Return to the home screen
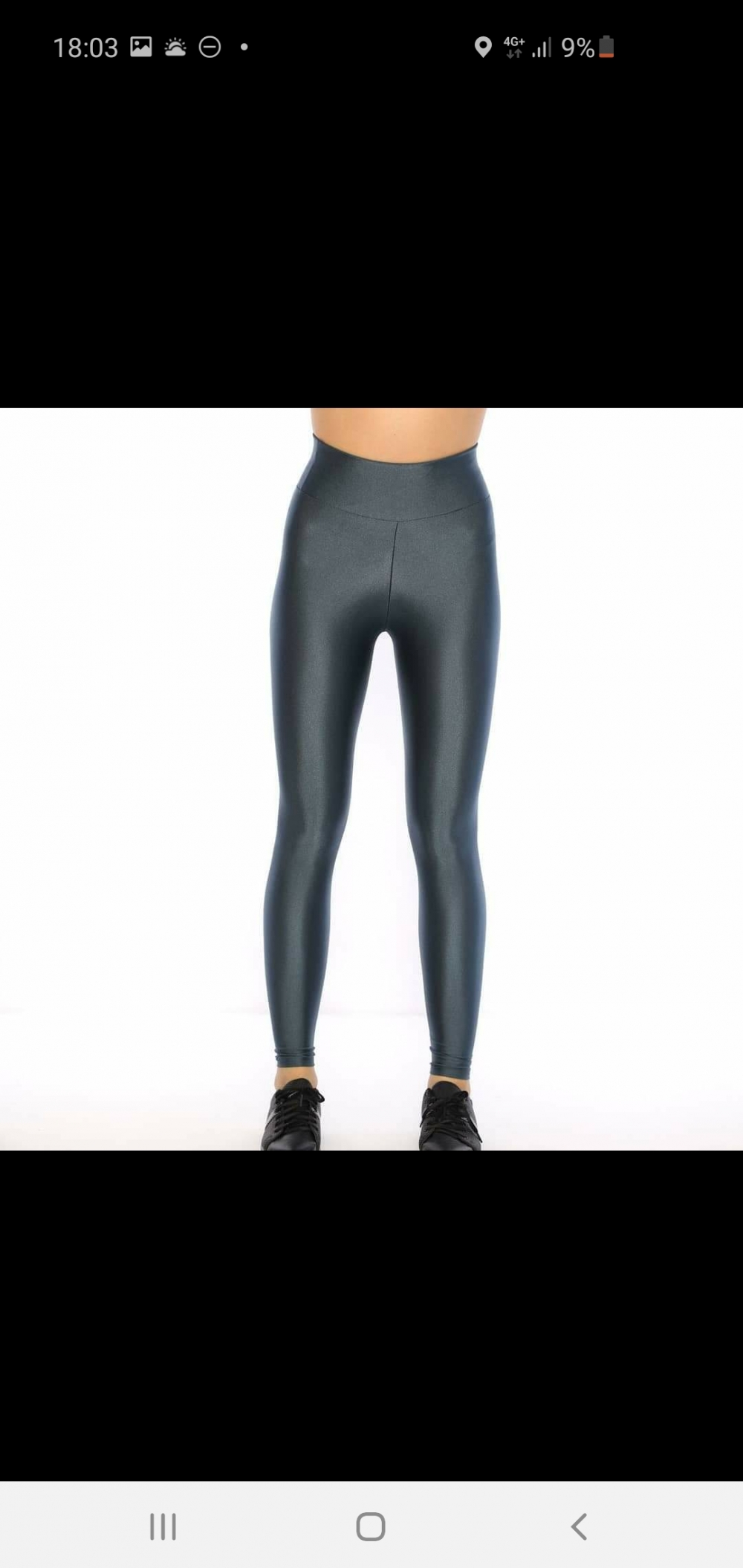The height and width of the screenshot is (1568, 743). click(371, 1526)
